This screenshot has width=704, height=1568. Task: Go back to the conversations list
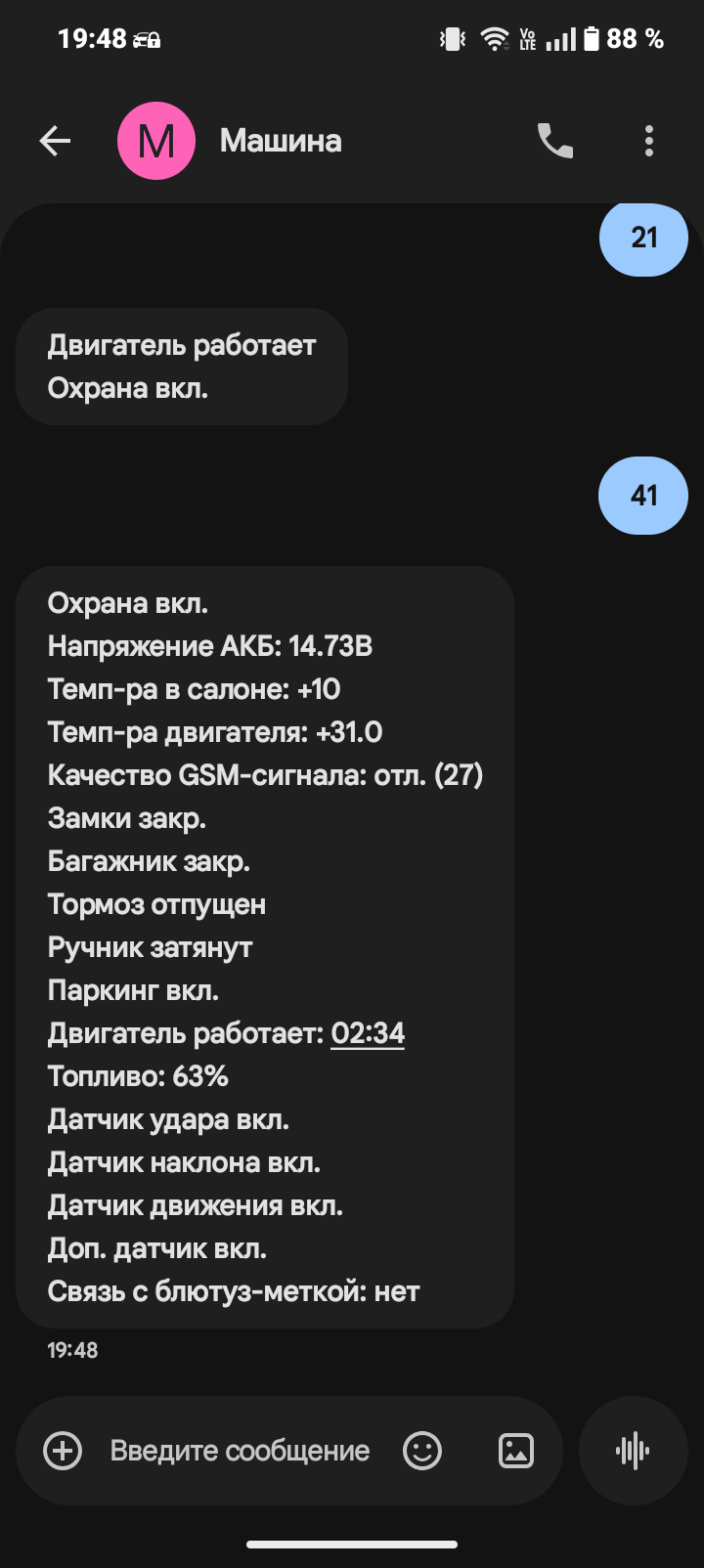pos(56,142)
